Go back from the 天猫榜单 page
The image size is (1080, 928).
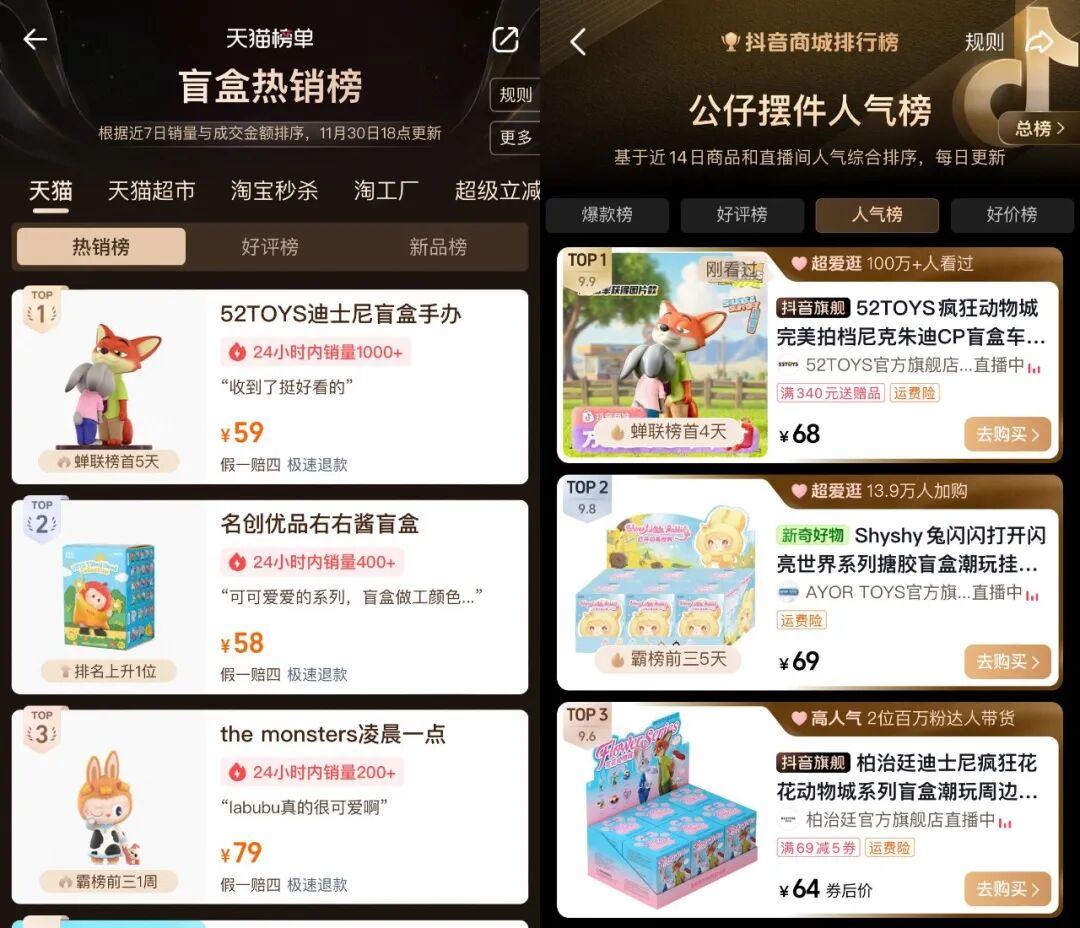tap(35, 40)
